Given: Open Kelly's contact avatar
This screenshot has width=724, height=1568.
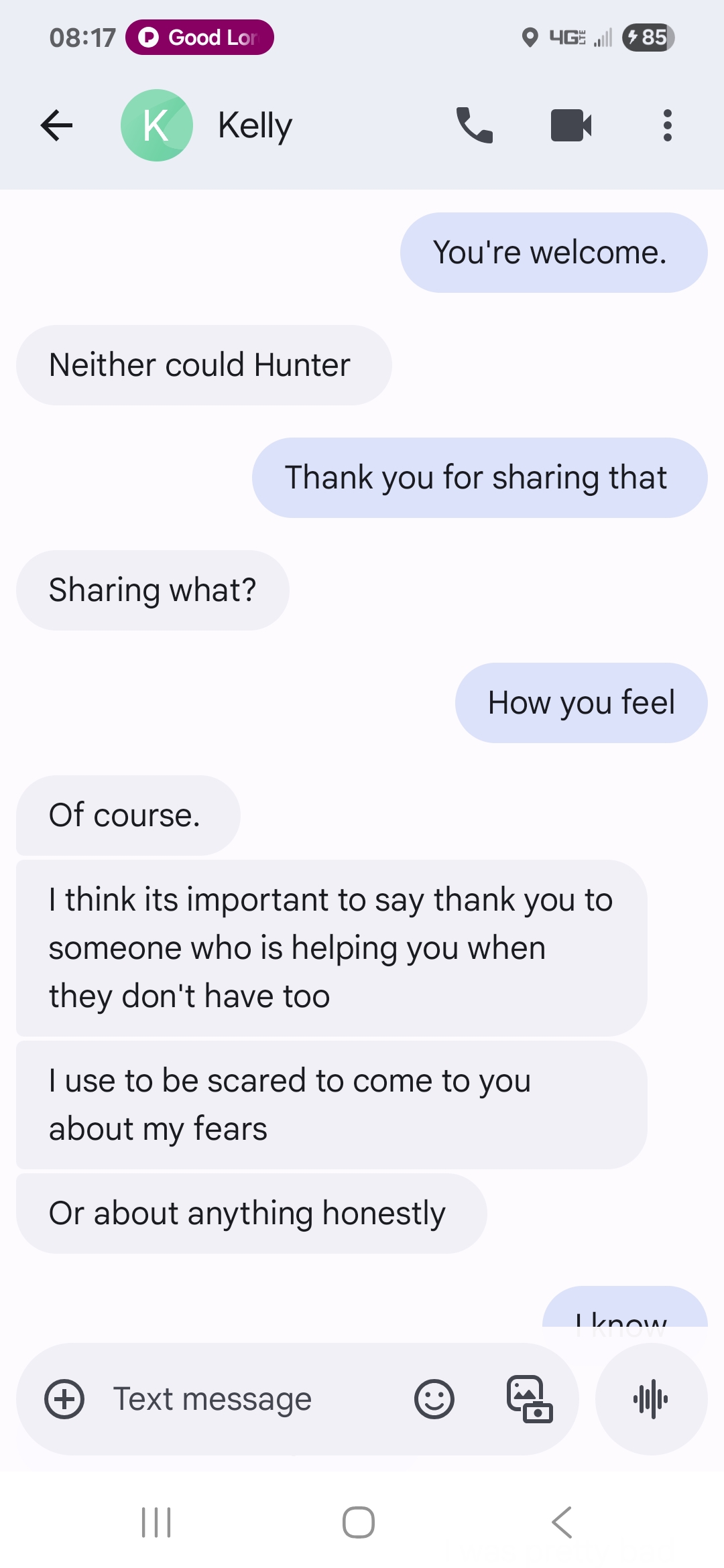Looking at the screenshot, I should [157, 125].
